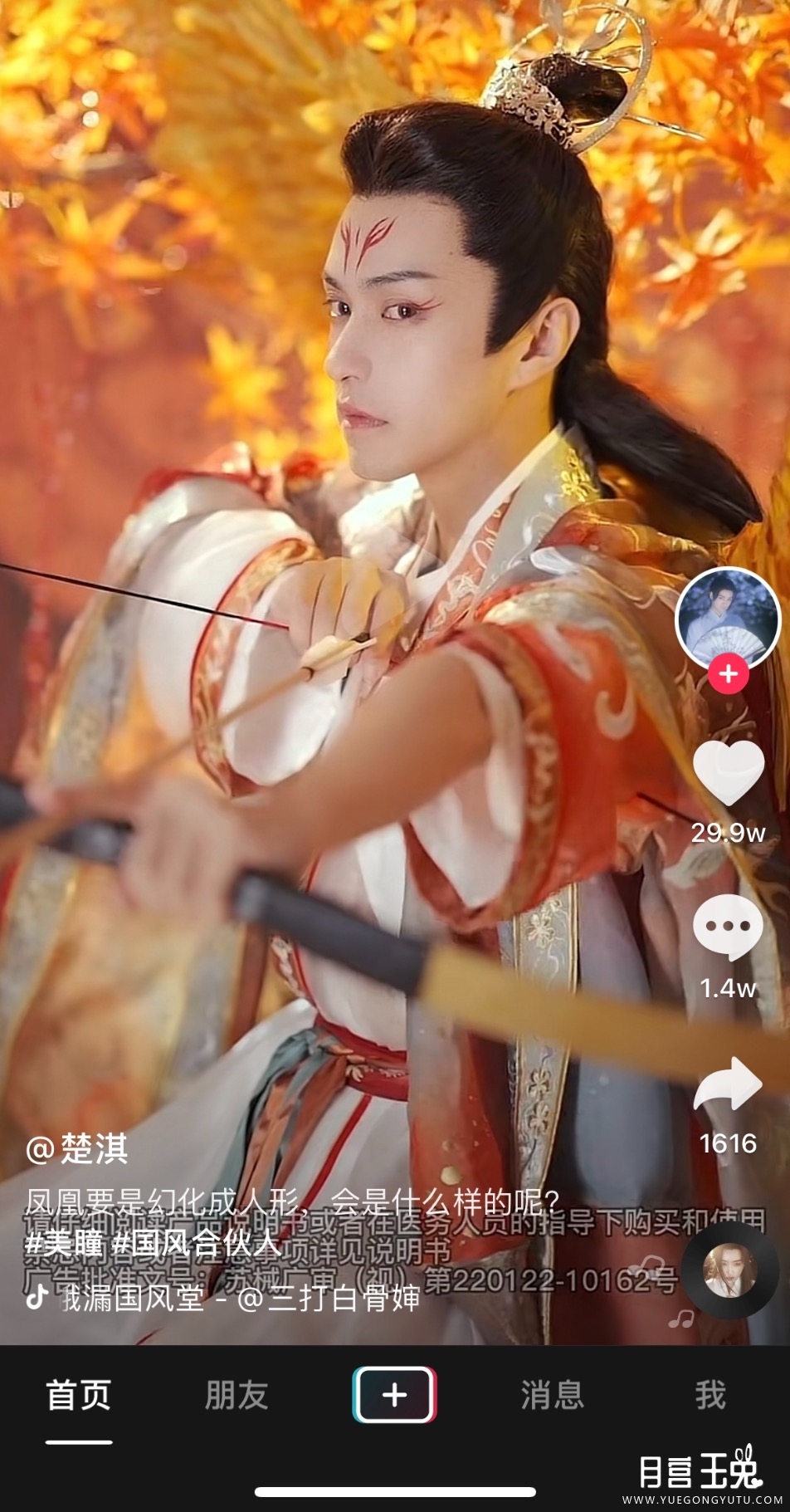Switch to the 朋友 tab
The height and width of the screenshot is (1512, 790).
tap(237, 1396)
